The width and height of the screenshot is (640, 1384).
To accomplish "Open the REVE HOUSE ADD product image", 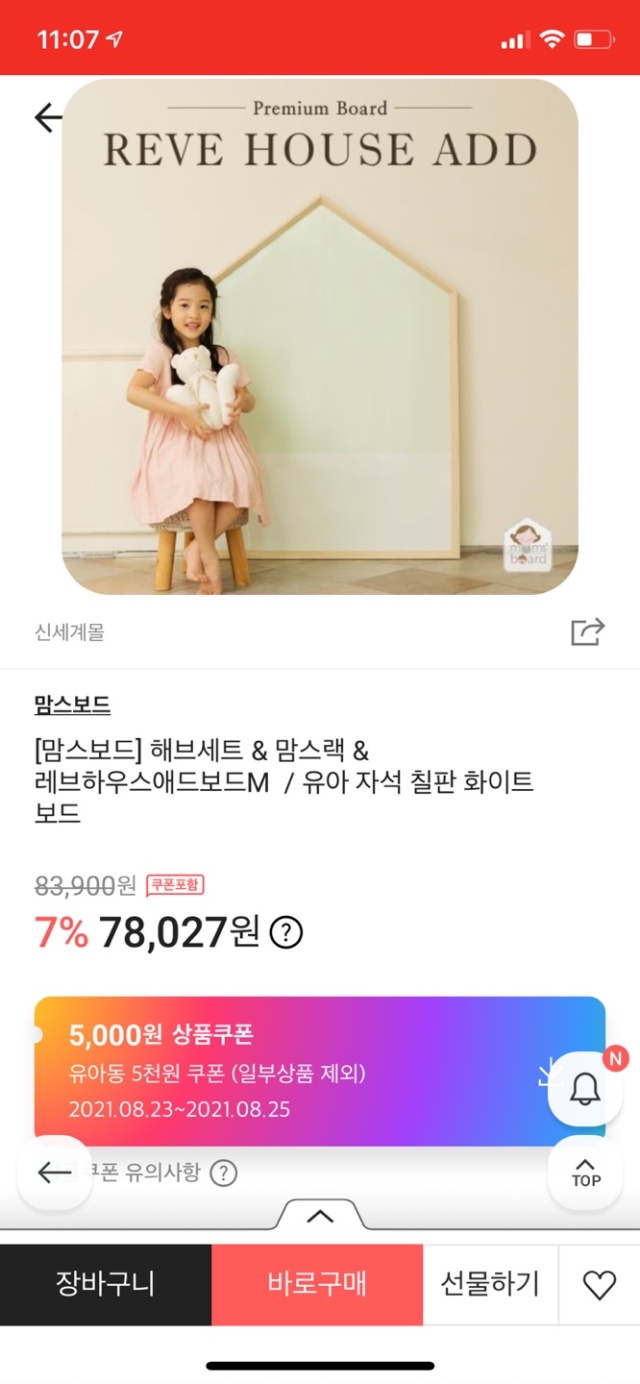I will tap(320, 340).
